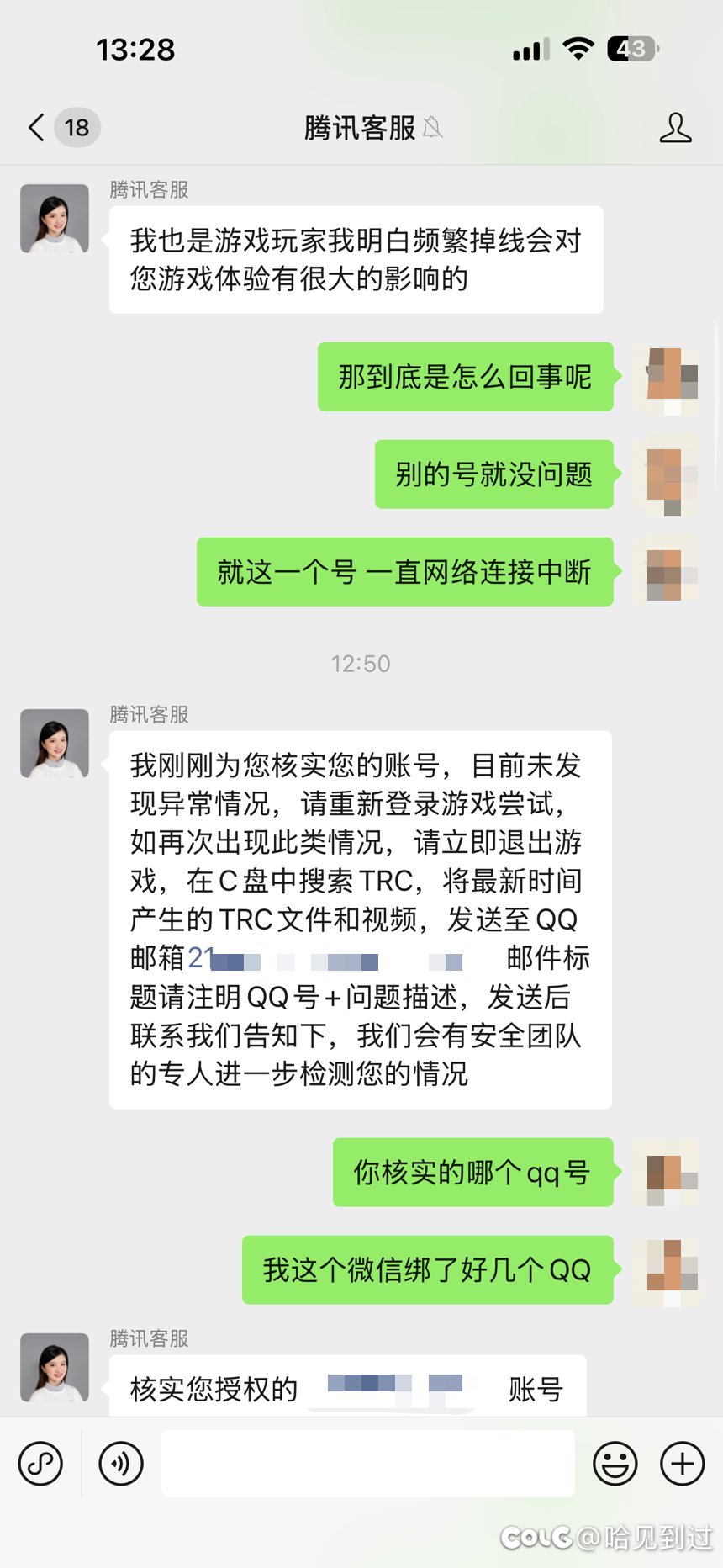Go back to the chat list
The image size is (723, 1568).
[36, 128]
